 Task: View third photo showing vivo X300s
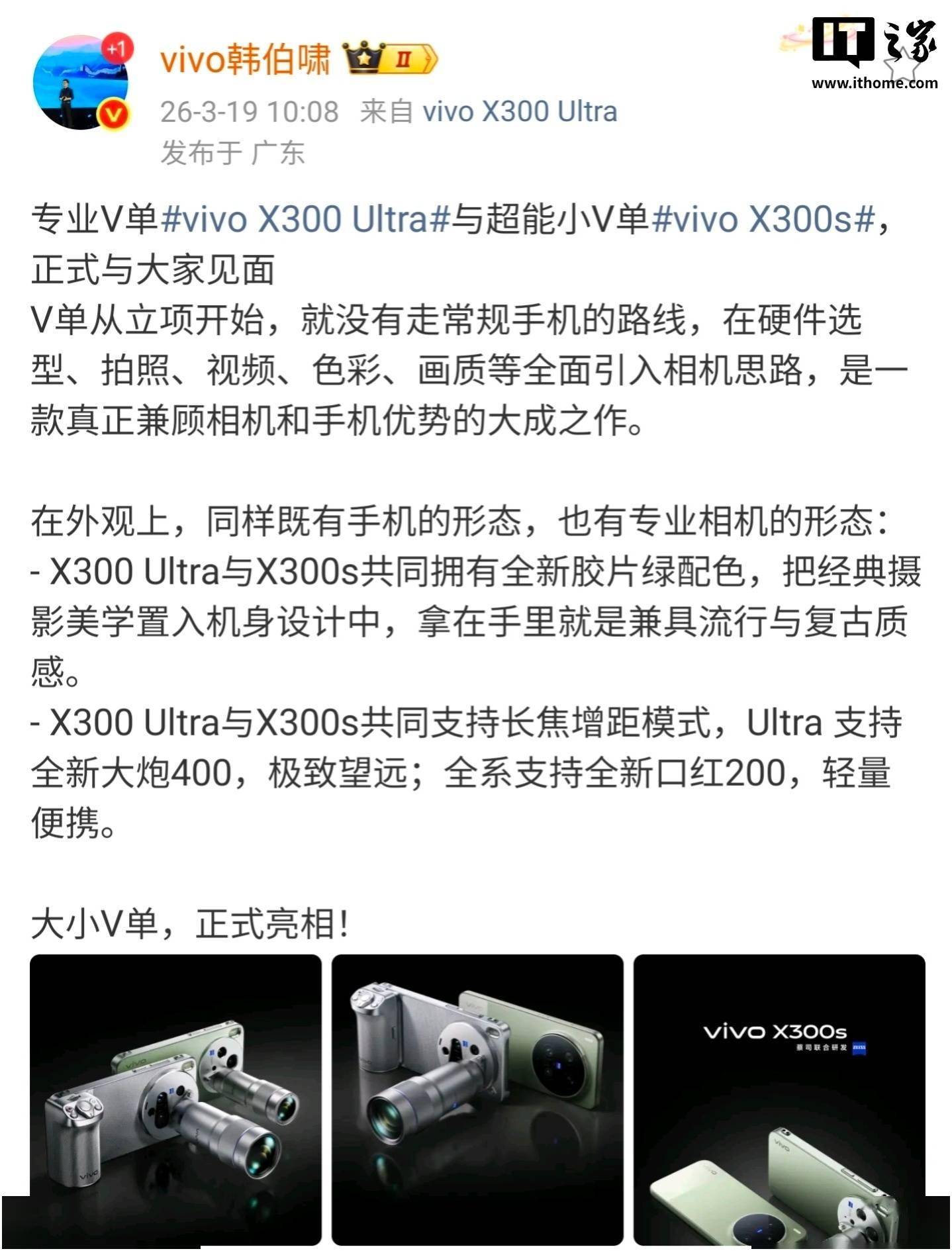point(779,1092)
